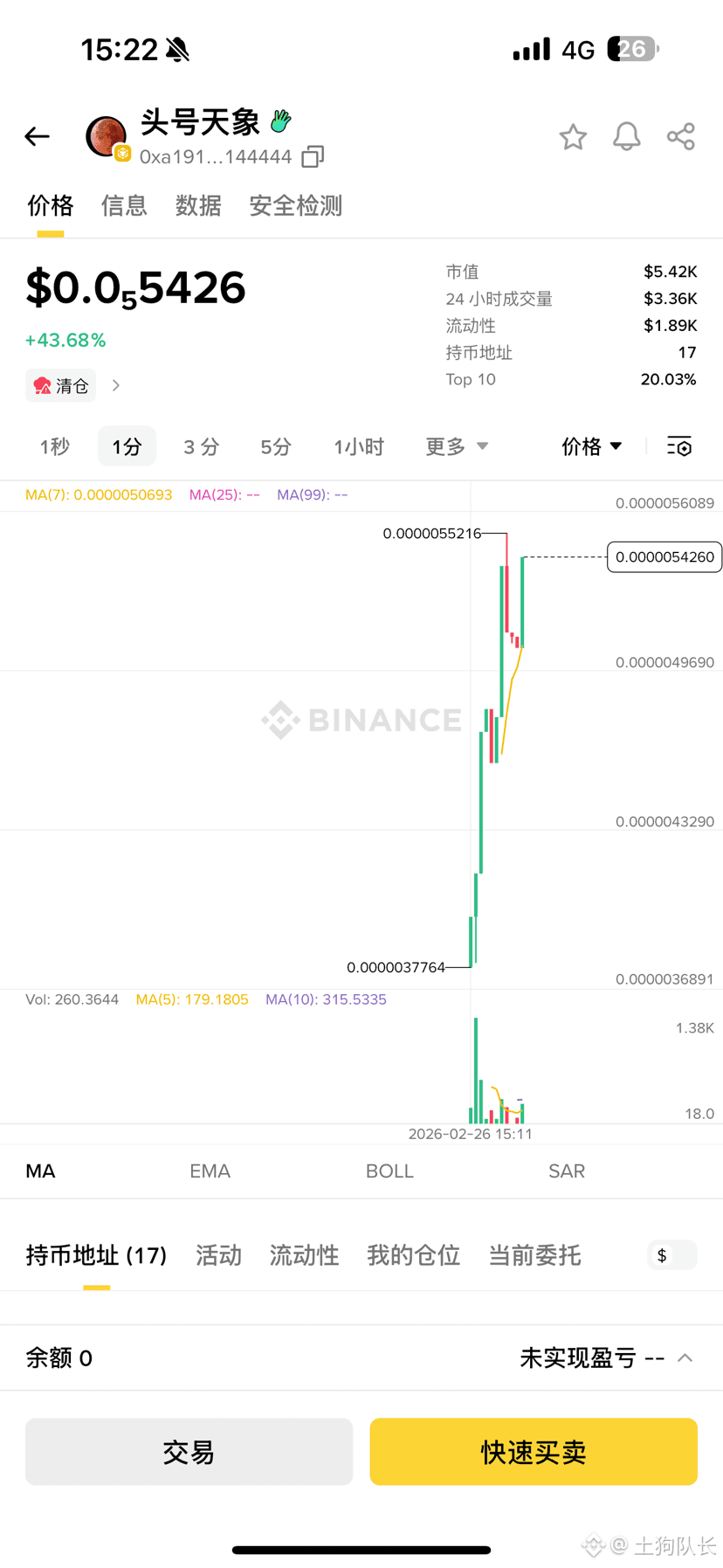Switch to the 流动性 section tab
This screenshot has height=1568, width=723.
[304, 1255]
